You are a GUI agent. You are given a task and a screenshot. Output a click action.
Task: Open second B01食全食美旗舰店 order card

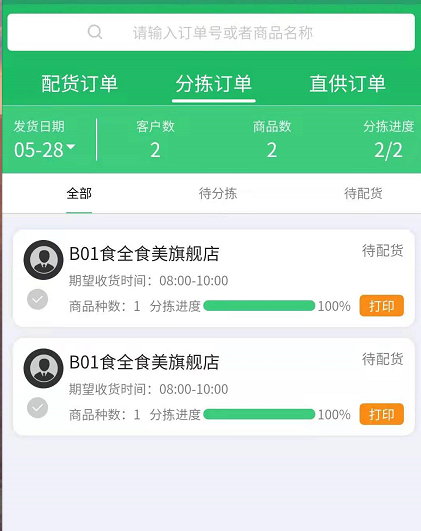pos(214,387)
